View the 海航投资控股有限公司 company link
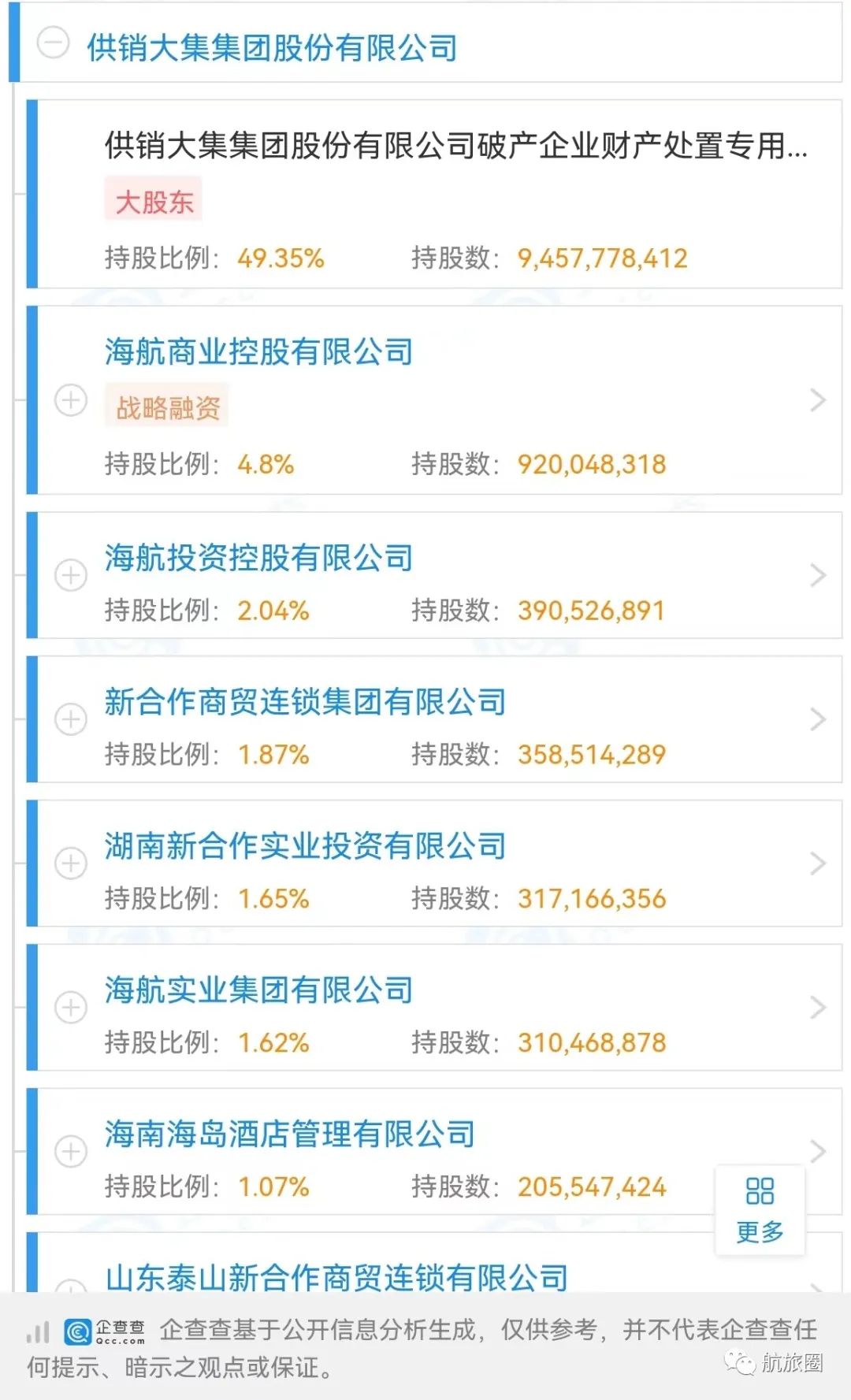The height and width of the screenshot is (1400, 851). 258,558
